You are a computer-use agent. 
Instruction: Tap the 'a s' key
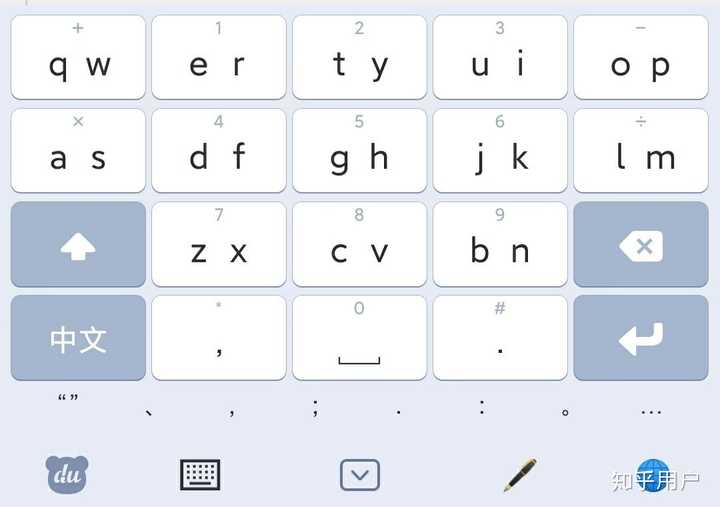point(78,151)
